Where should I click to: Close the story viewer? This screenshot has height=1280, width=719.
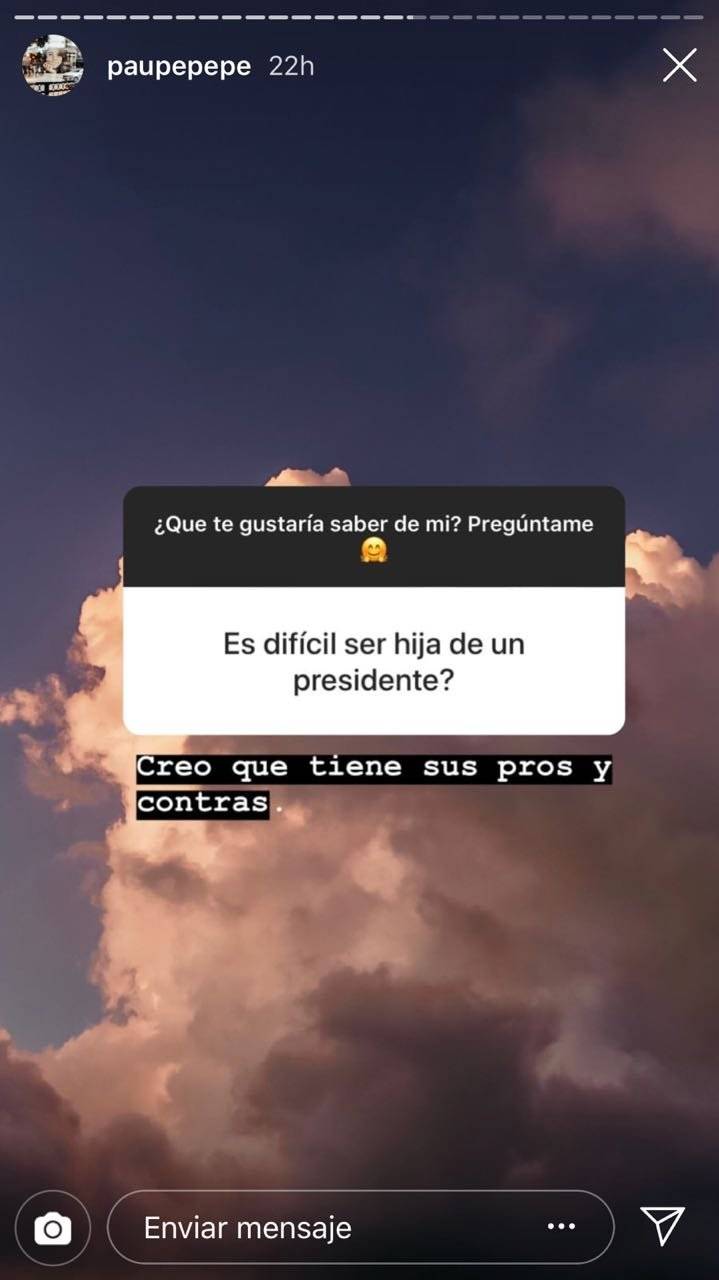[679, 66]
